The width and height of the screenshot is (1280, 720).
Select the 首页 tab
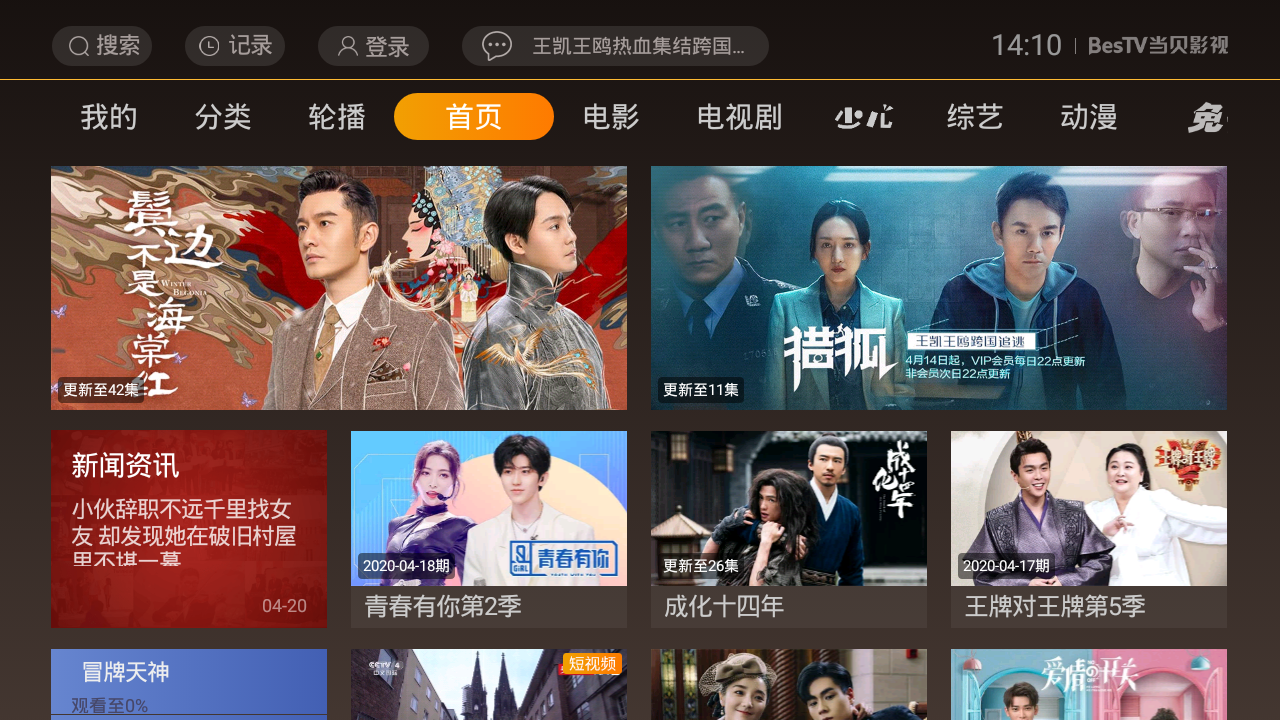tap(474, 117)
